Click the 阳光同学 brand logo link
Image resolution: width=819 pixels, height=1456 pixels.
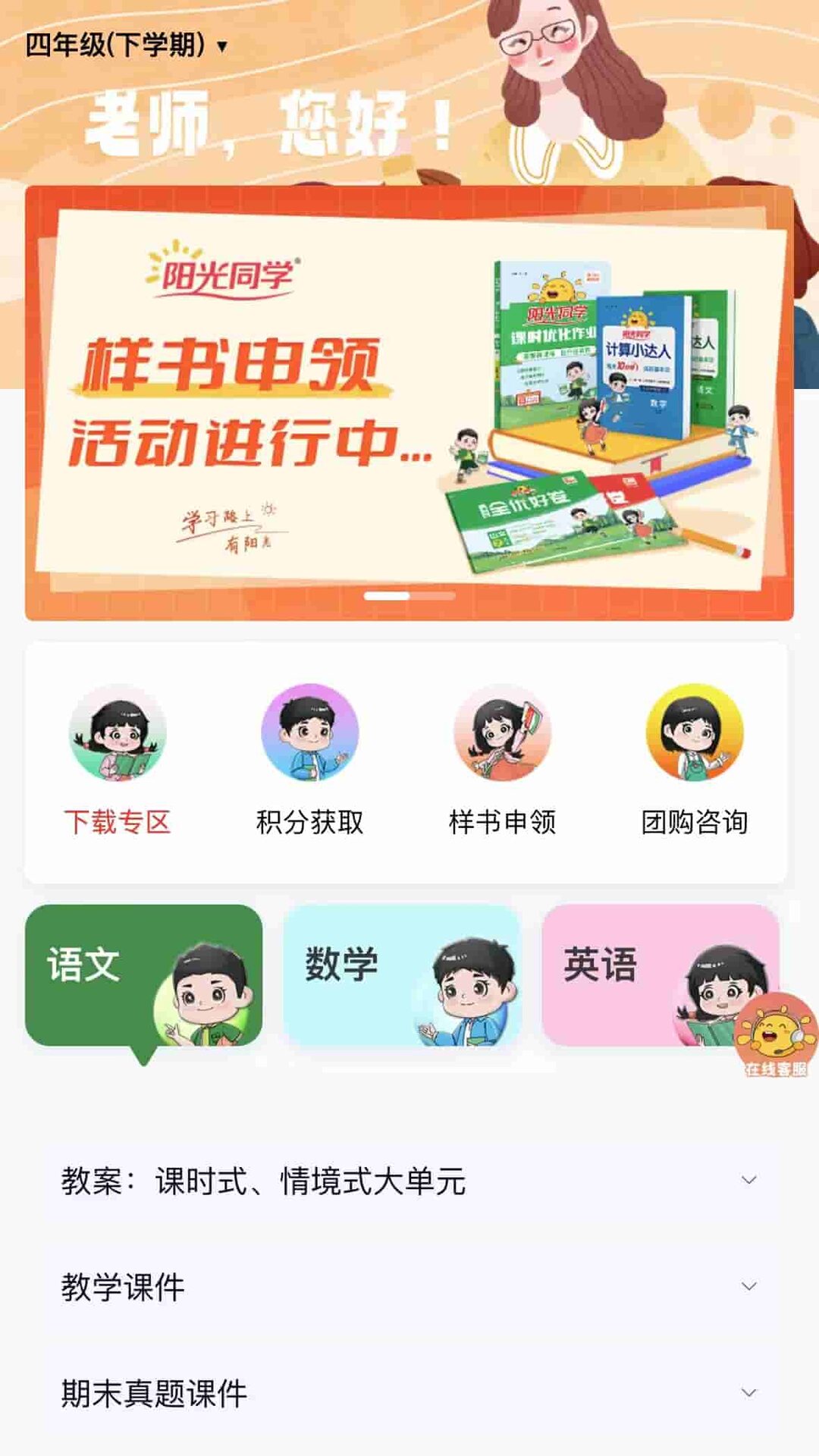click(x=224, y=273)
